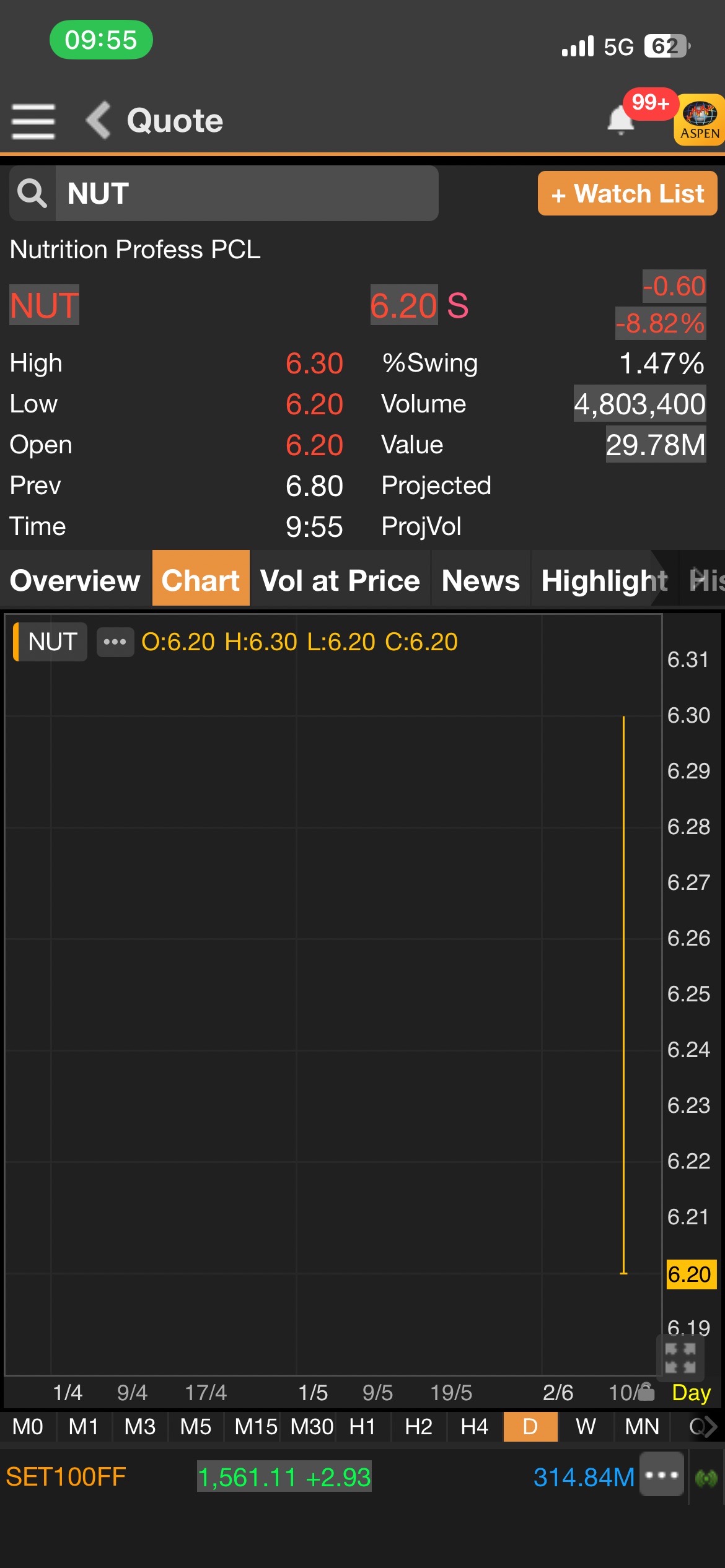Switch chart interval to W weekly
Viewport: 725px width, 1568px height.
click(584, 1427)
